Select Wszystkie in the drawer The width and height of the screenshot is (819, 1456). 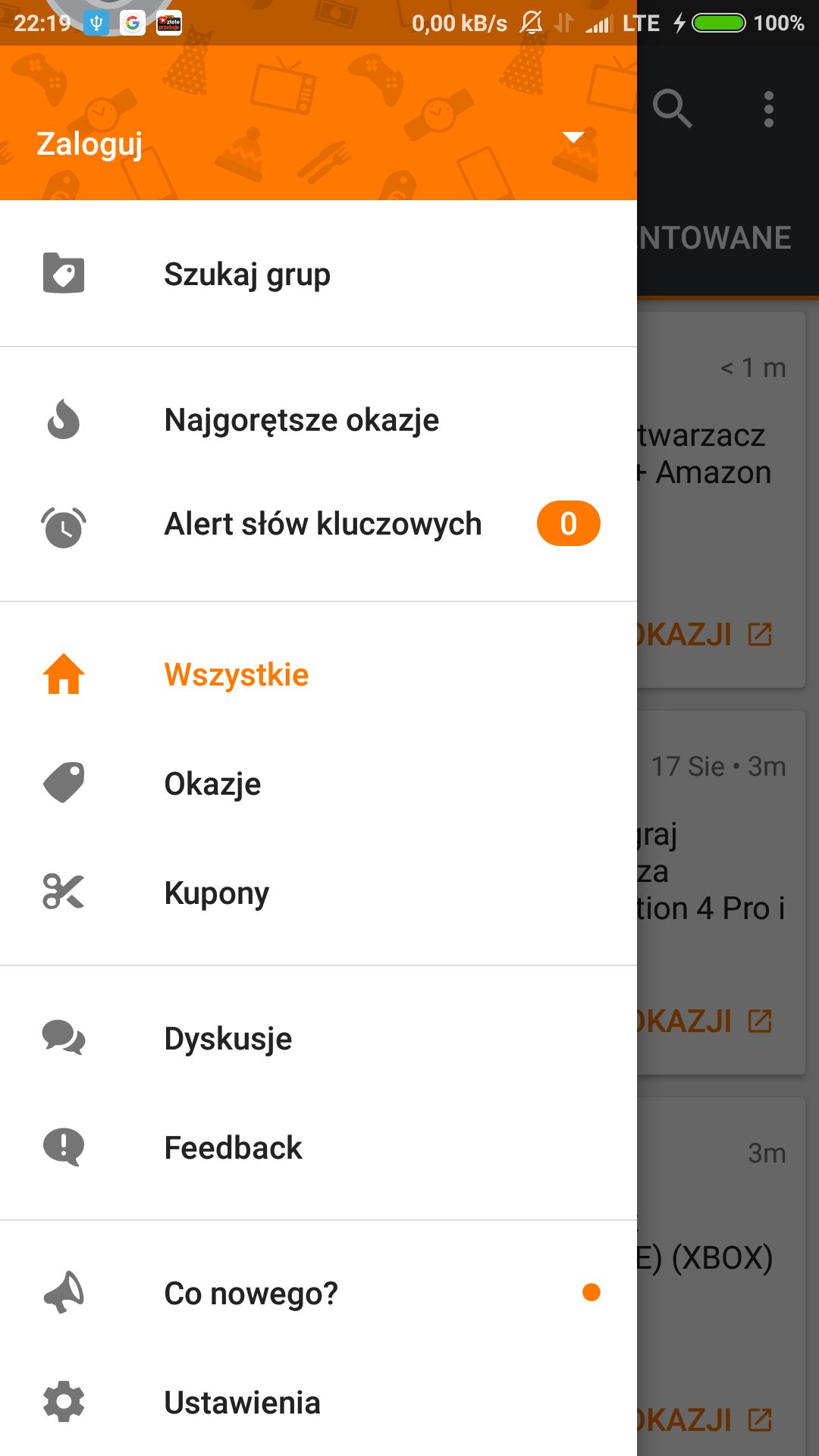(x=236, y=675)
